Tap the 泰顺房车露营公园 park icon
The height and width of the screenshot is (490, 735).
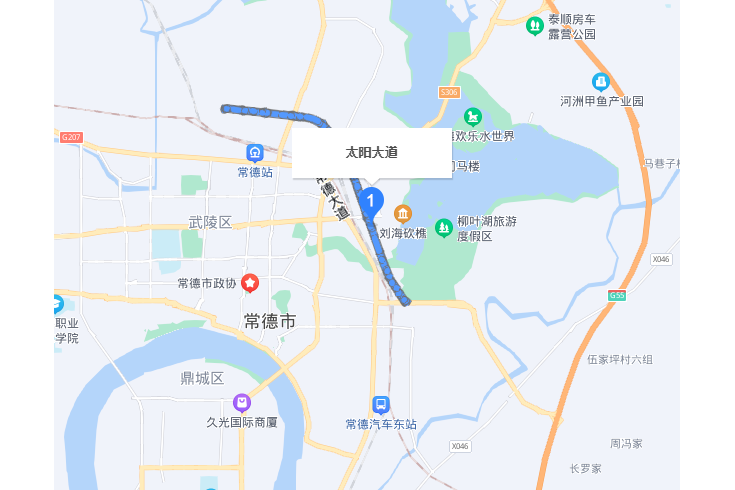(536, 25)
